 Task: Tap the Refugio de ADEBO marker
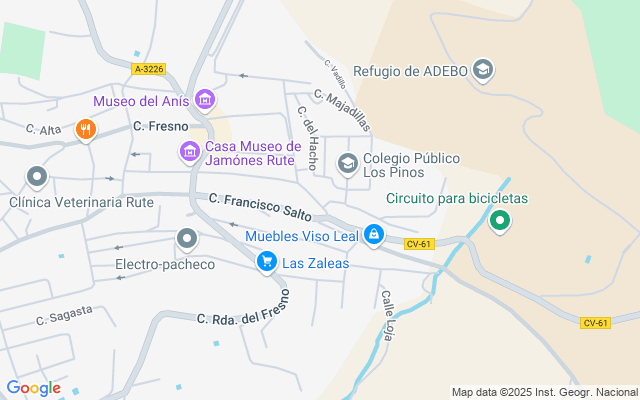click(x=483, y=70)
